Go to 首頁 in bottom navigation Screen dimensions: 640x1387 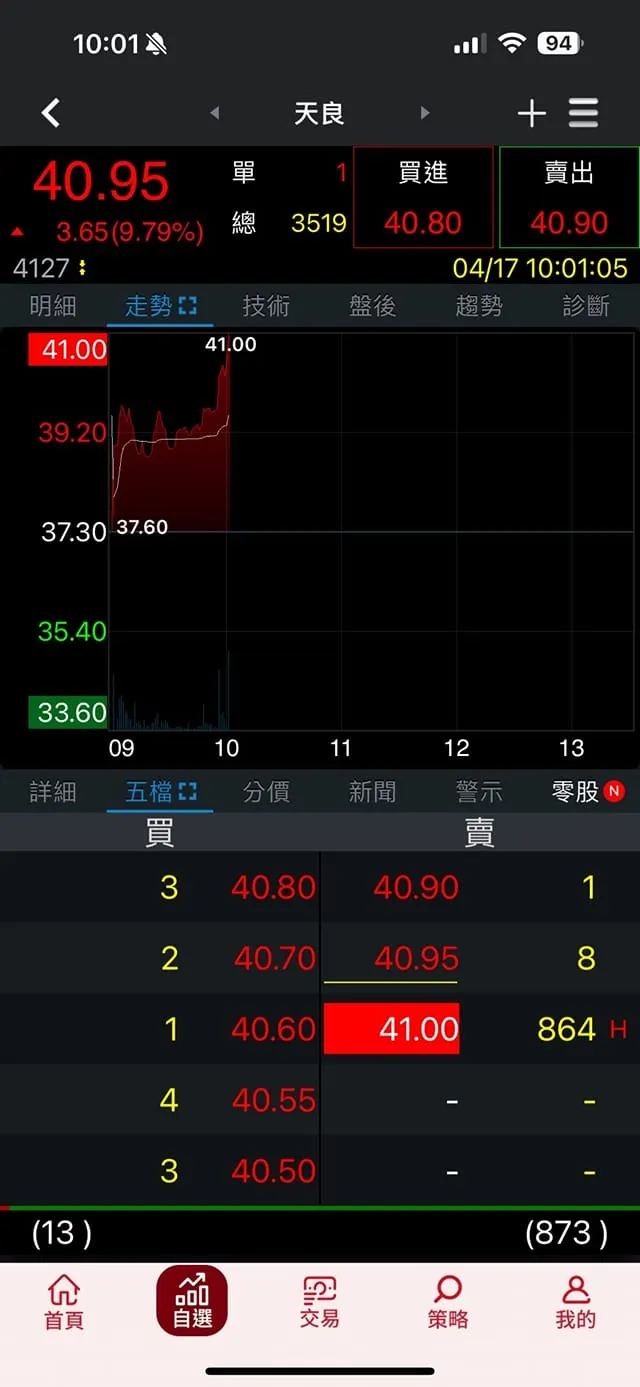point(64,1302)
